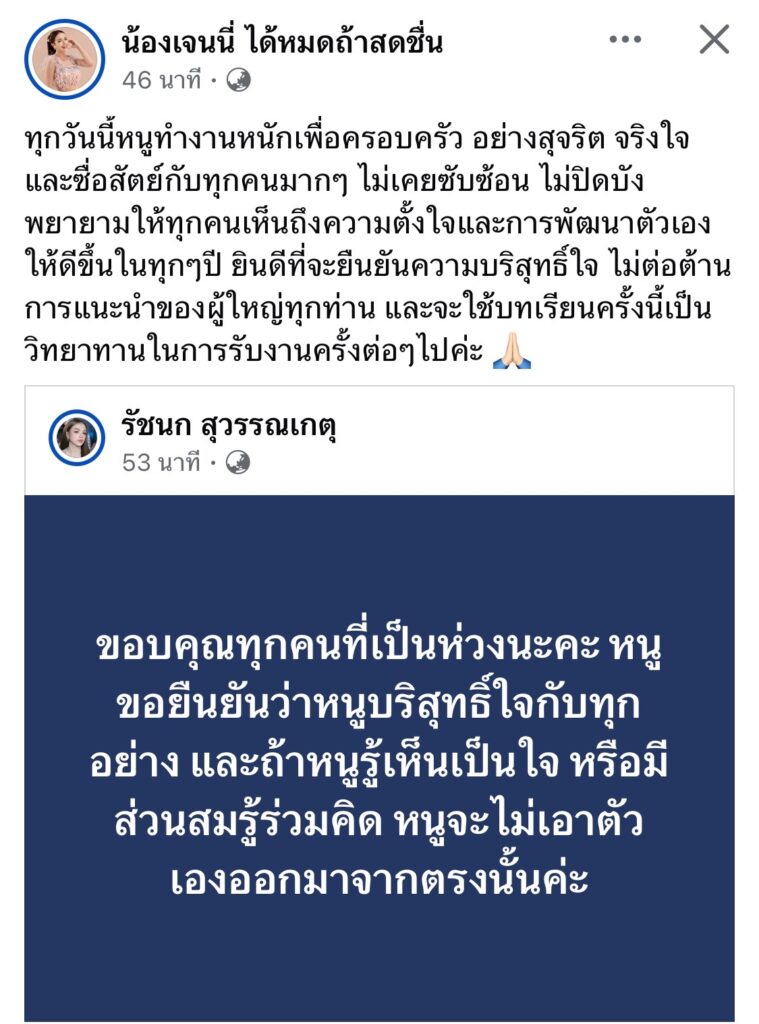
Task: Open น้องเจนนี่ profile picture
Action: point(64,59)
